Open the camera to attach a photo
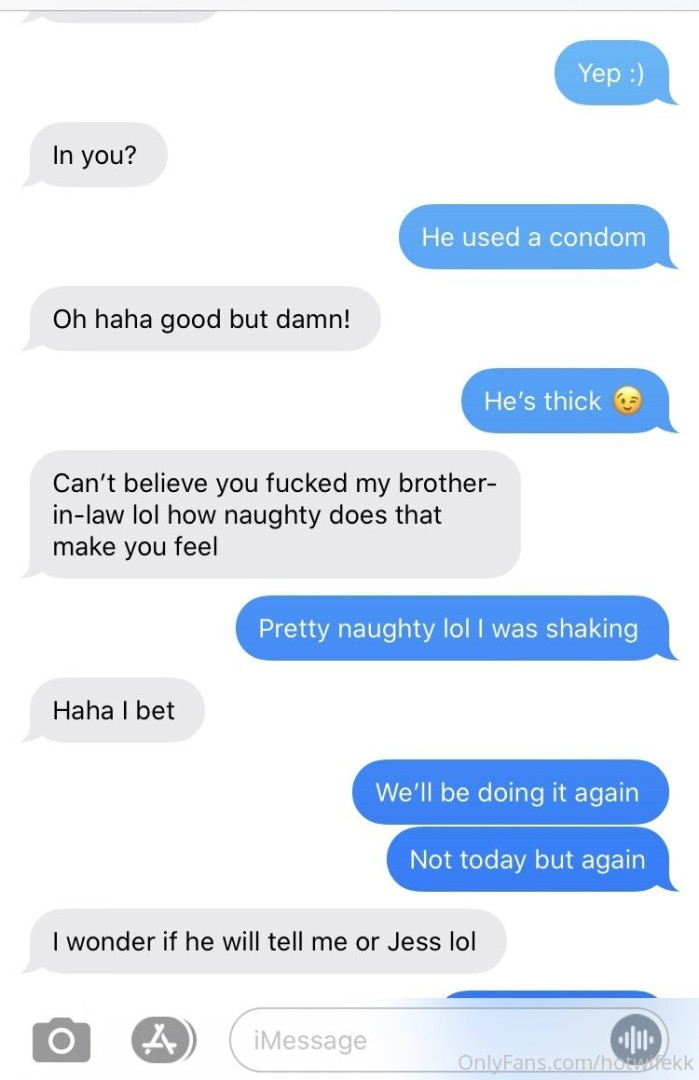699x1080 pixels. tap(61, 1041)
